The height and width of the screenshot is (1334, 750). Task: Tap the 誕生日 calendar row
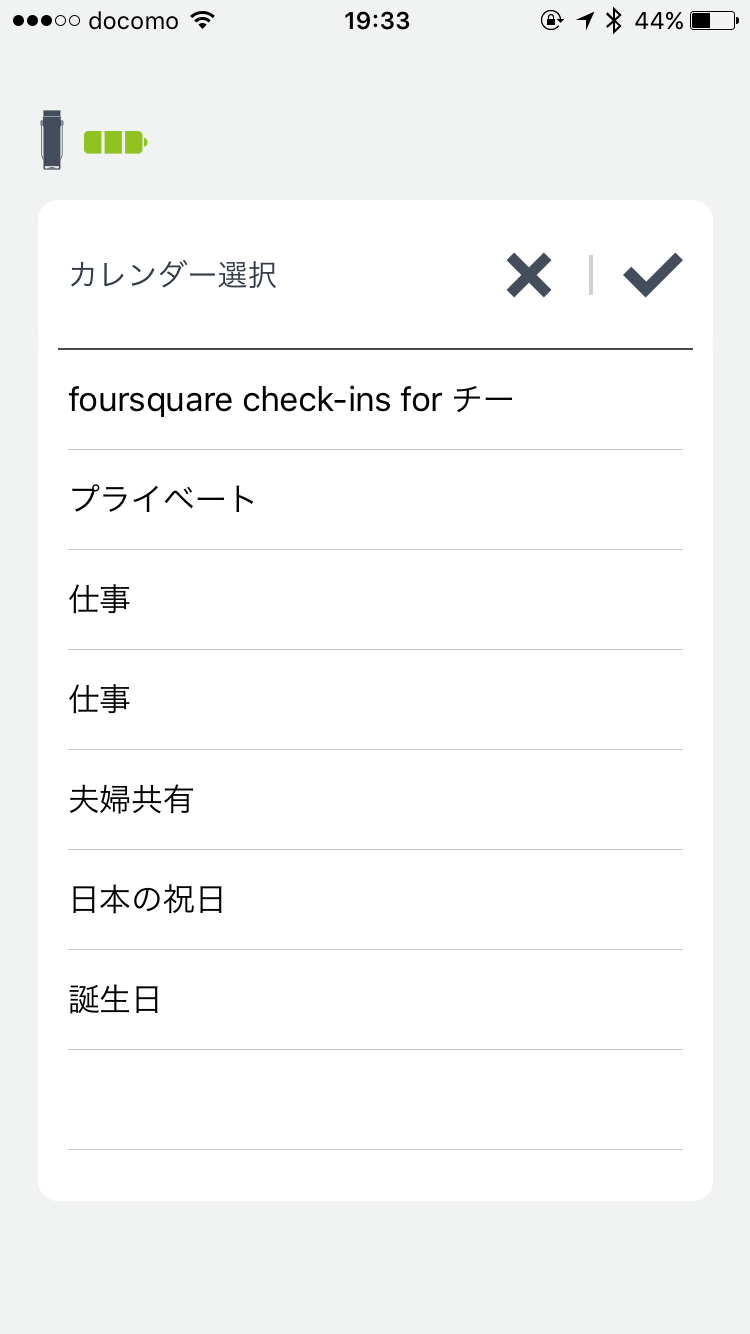point(375,999)
